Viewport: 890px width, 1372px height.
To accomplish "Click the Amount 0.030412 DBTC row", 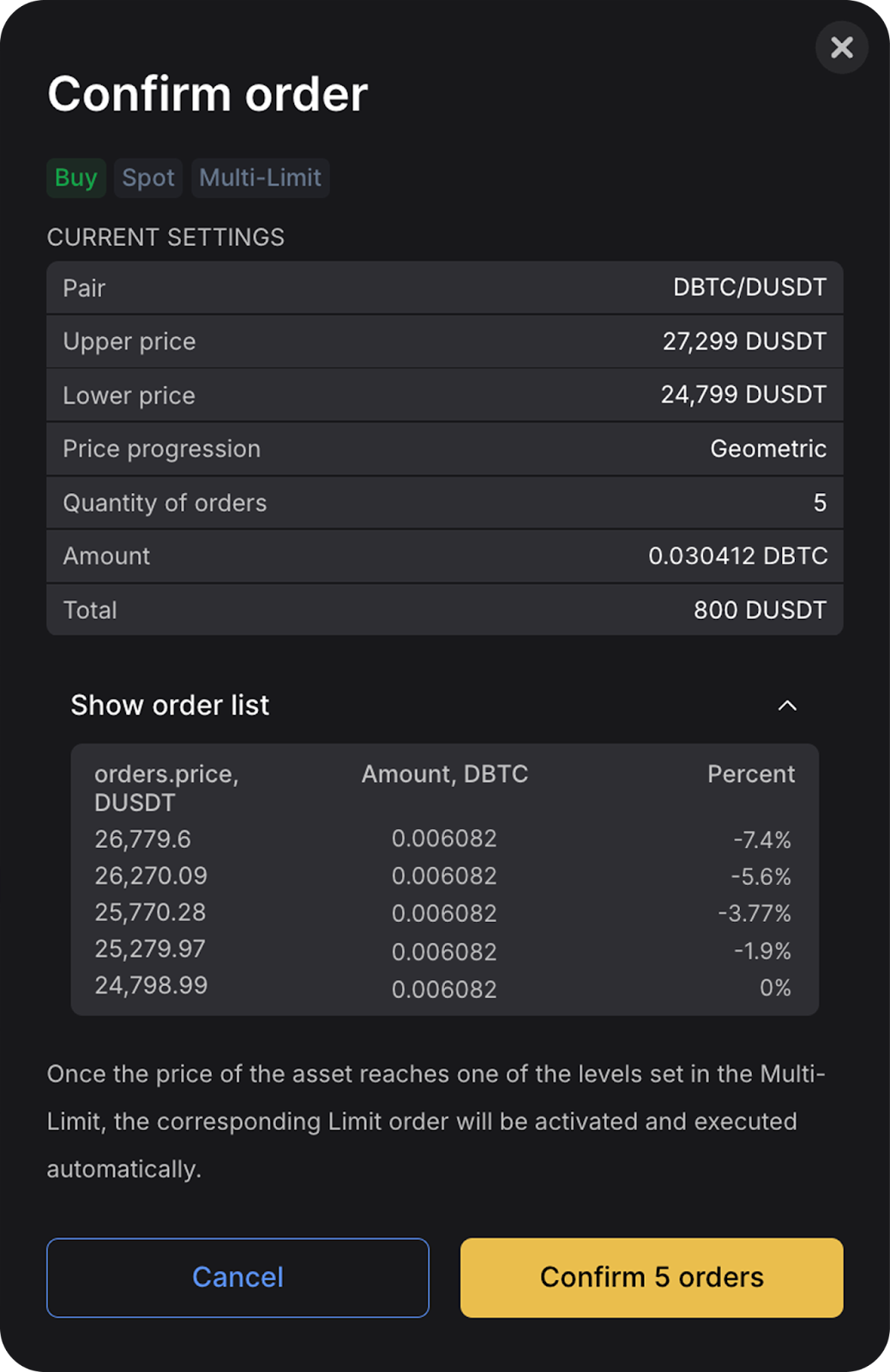I will (445, 556).
